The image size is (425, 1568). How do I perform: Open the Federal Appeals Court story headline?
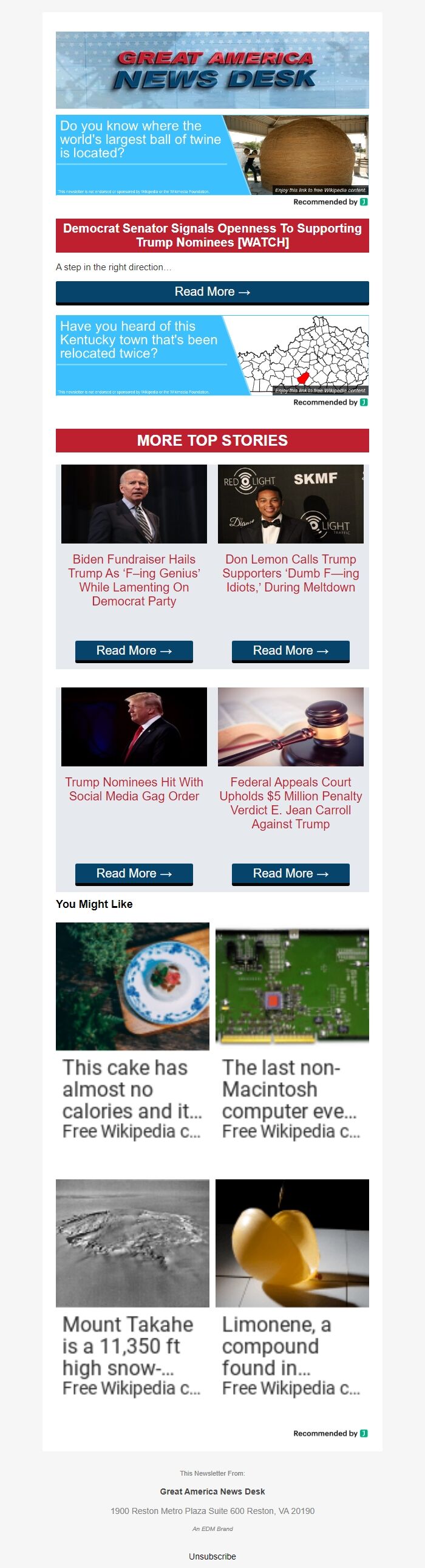pos(290,802)
